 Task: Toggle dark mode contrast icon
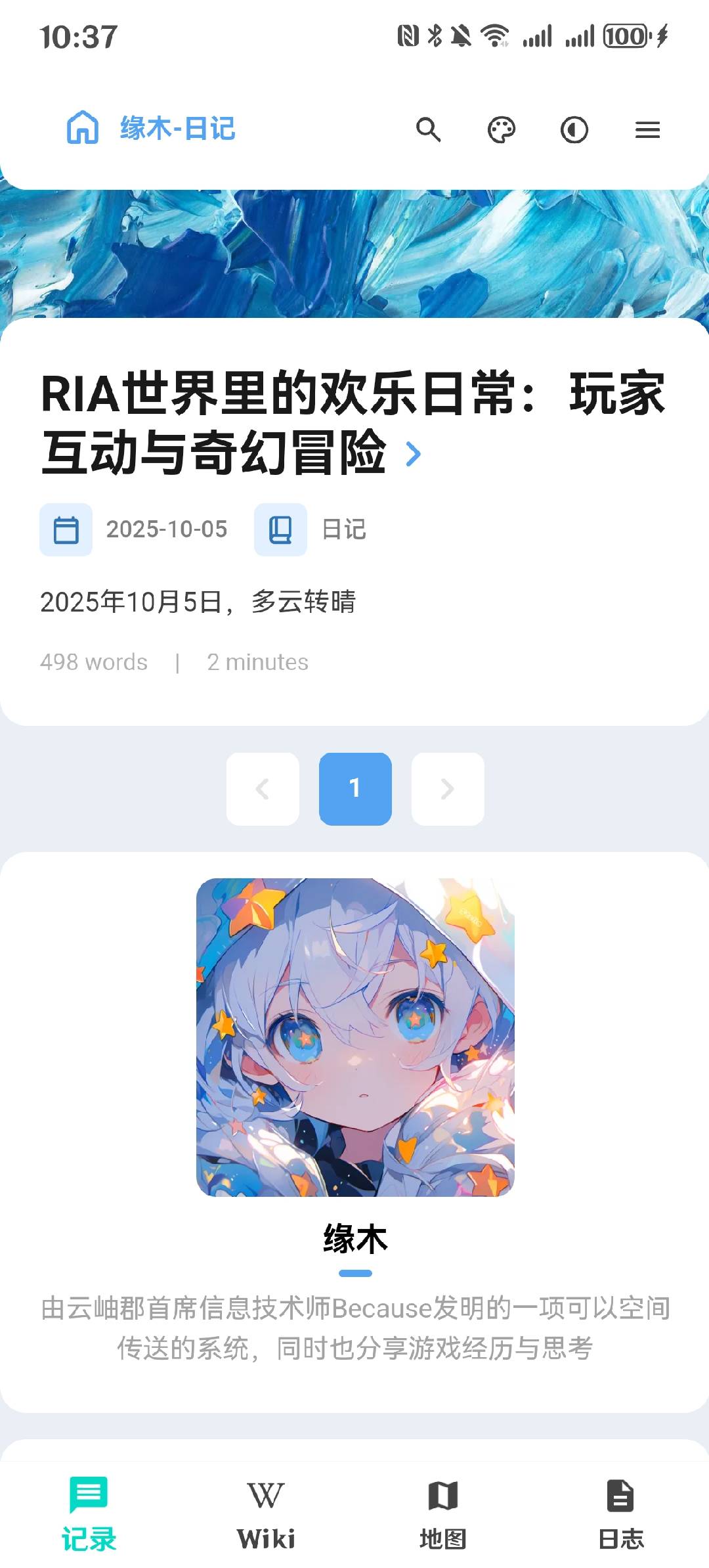point(574,129)
